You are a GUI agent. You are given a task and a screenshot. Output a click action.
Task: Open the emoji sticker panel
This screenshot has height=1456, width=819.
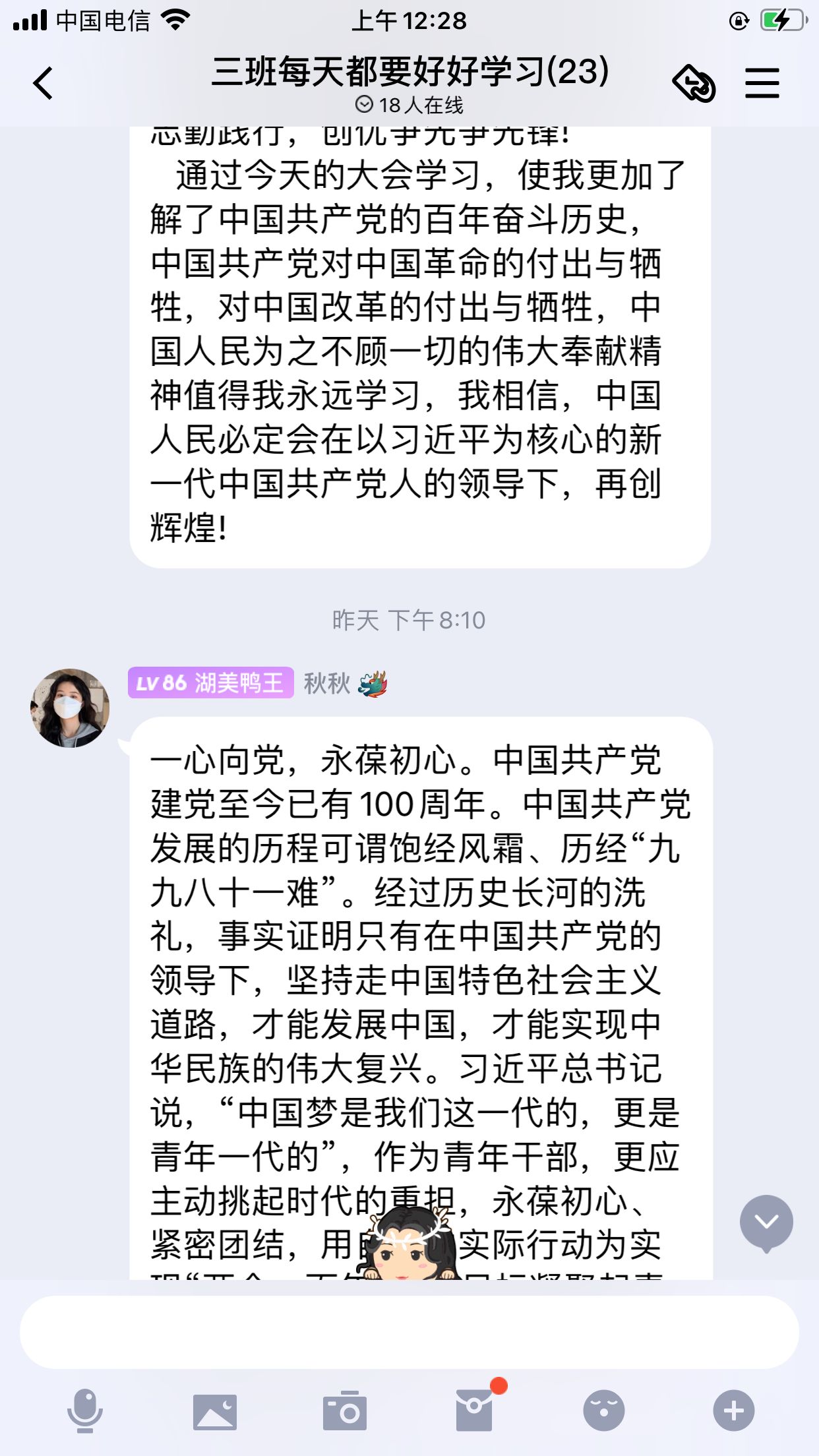click(x=603, y=1411)
